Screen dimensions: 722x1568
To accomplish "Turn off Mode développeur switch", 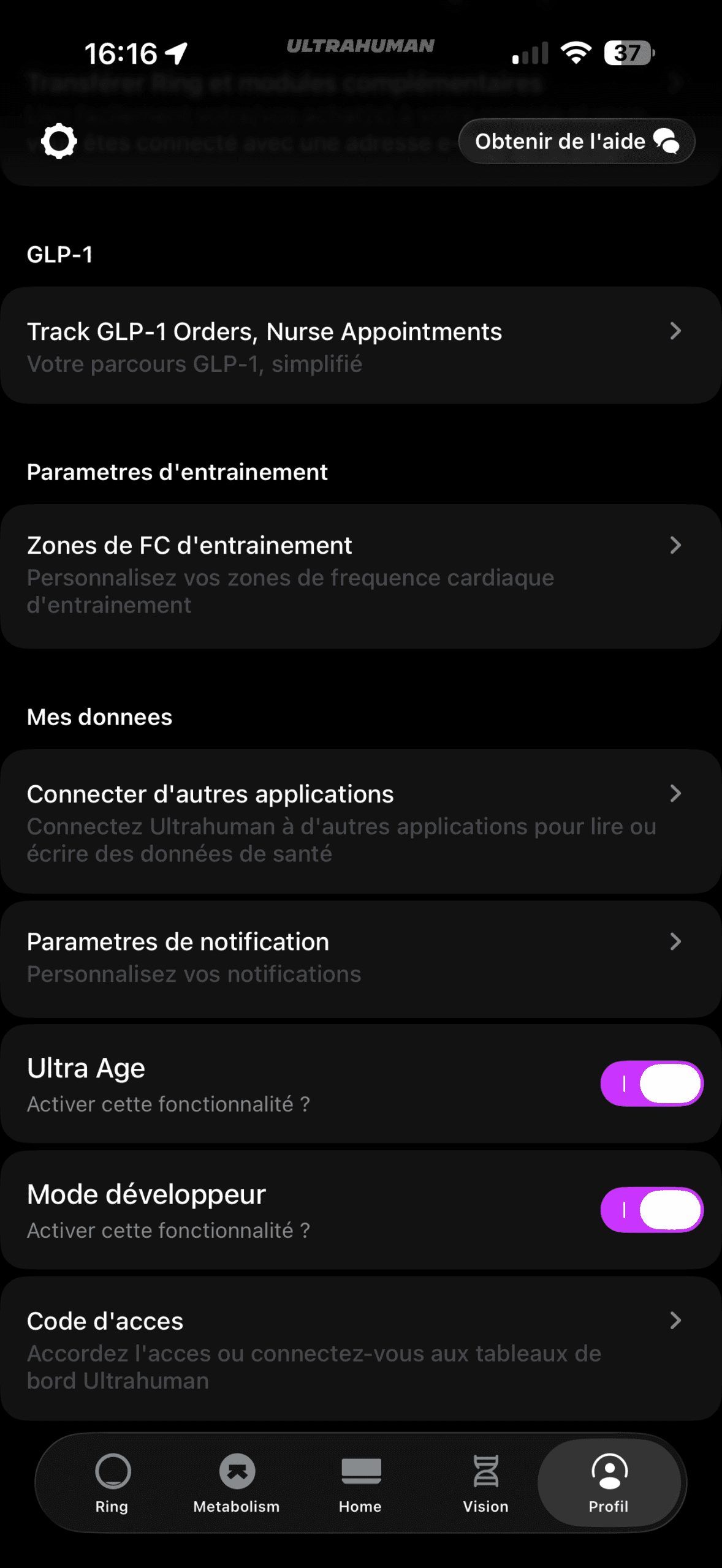I will click(x=651, y=1210).
